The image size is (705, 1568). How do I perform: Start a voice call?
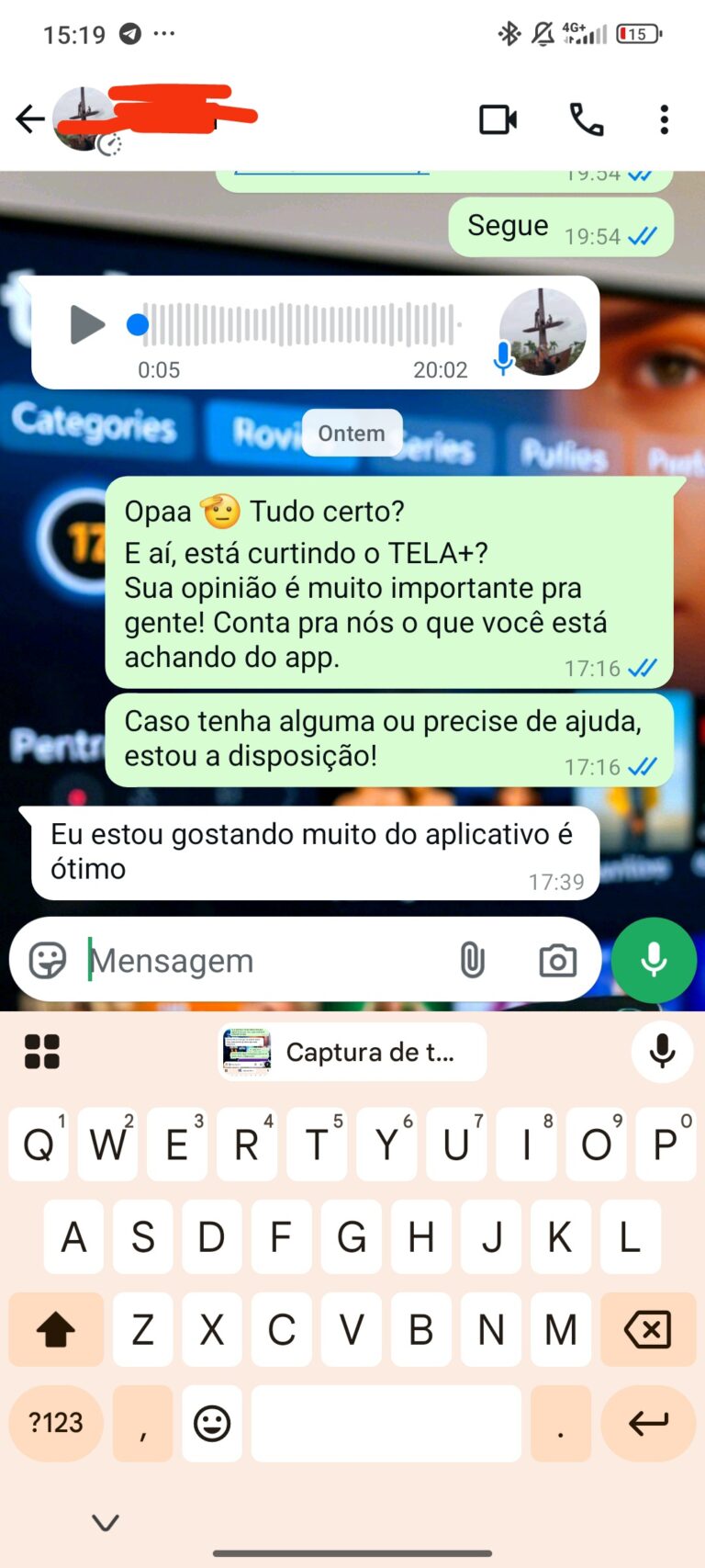point(587,119)
